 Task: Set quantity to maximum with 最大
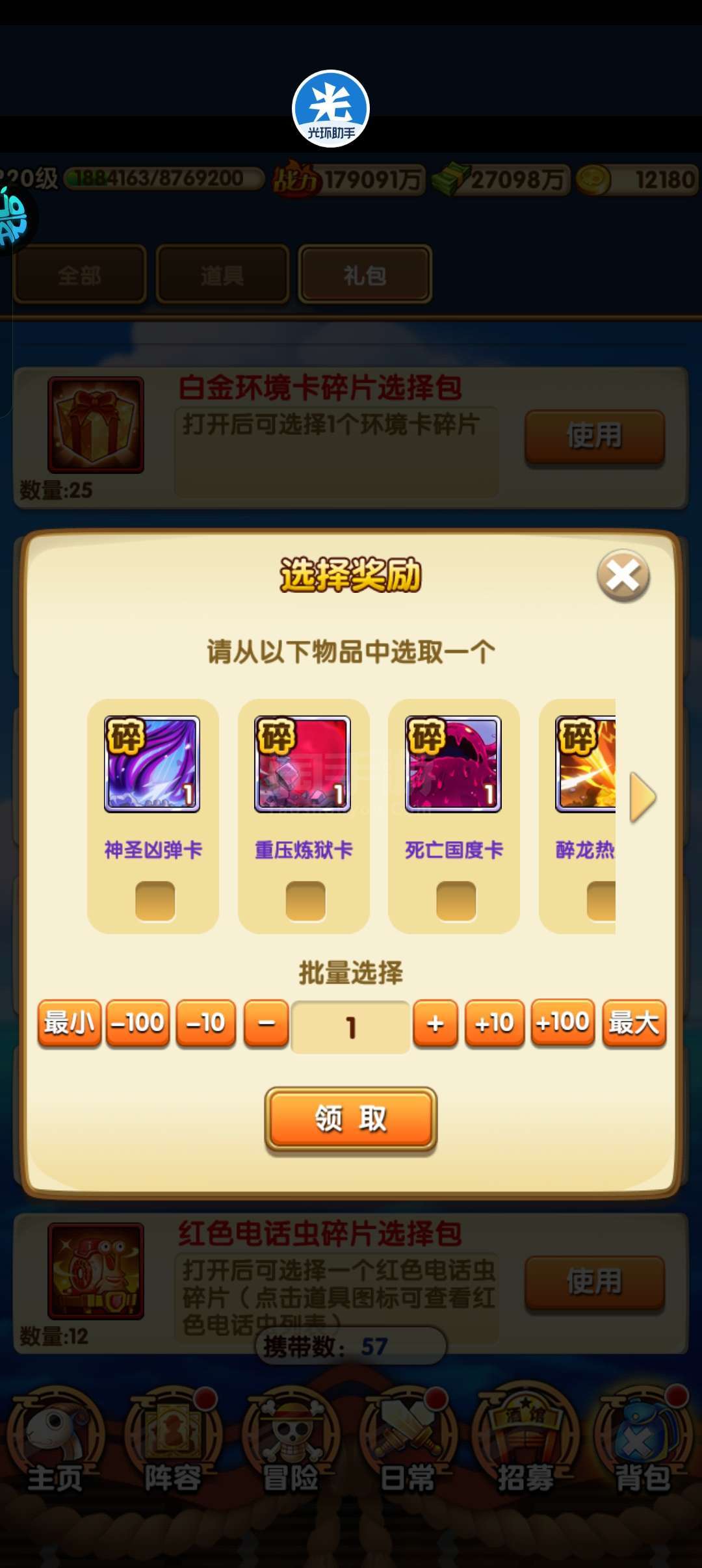click(x=634, y=1023)
